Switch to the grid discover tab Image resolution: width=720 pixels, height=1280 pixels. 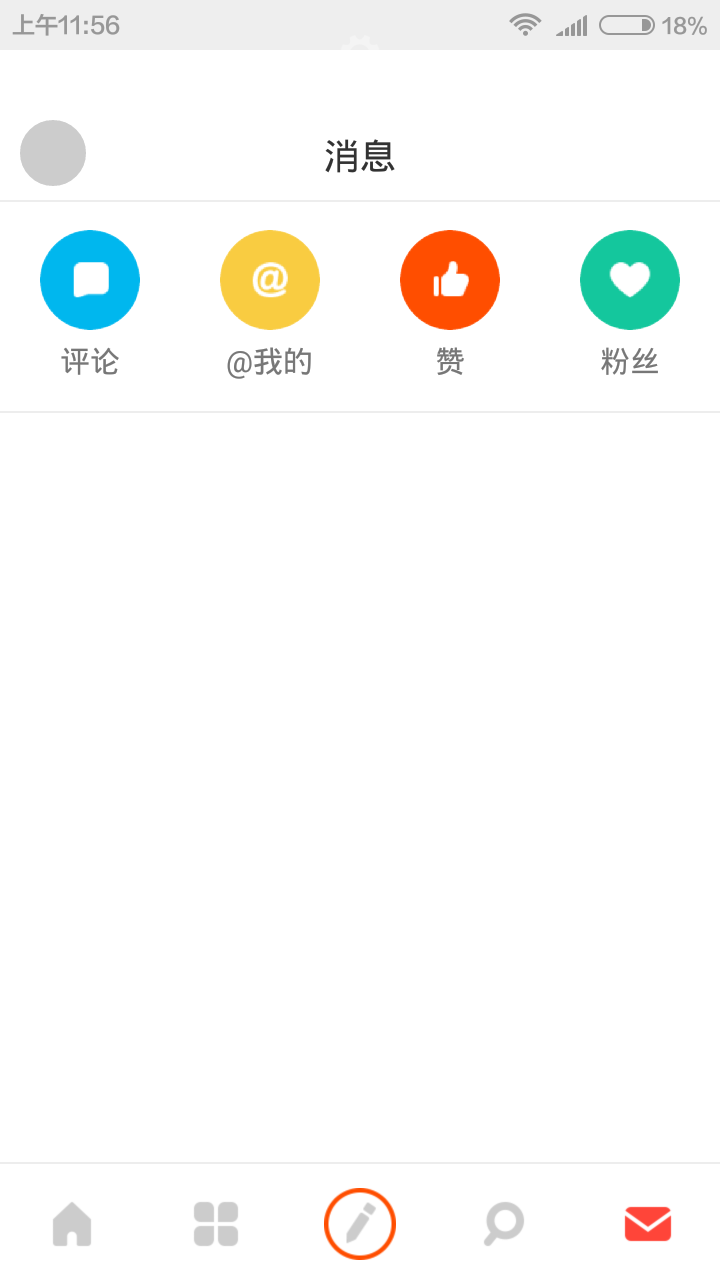point(216,1224)
